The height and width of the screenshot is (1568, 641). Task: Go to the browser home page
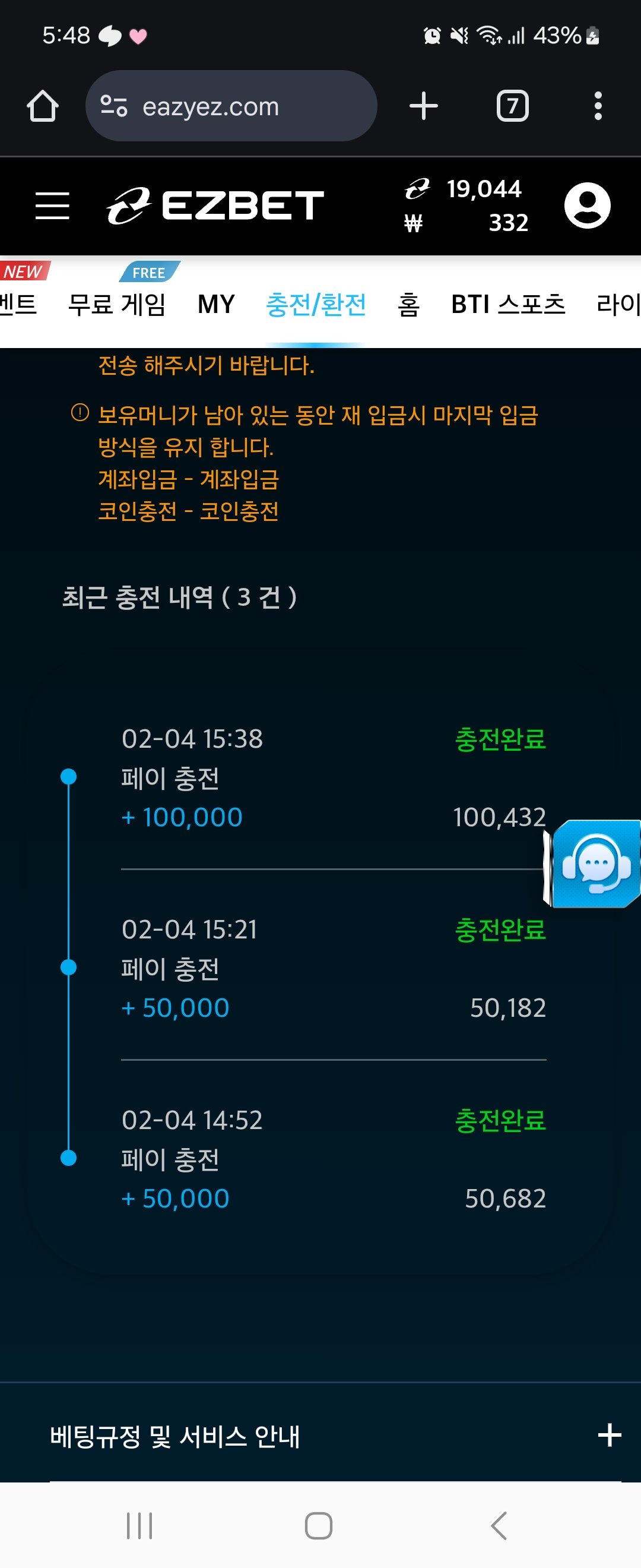coord(43,106)
